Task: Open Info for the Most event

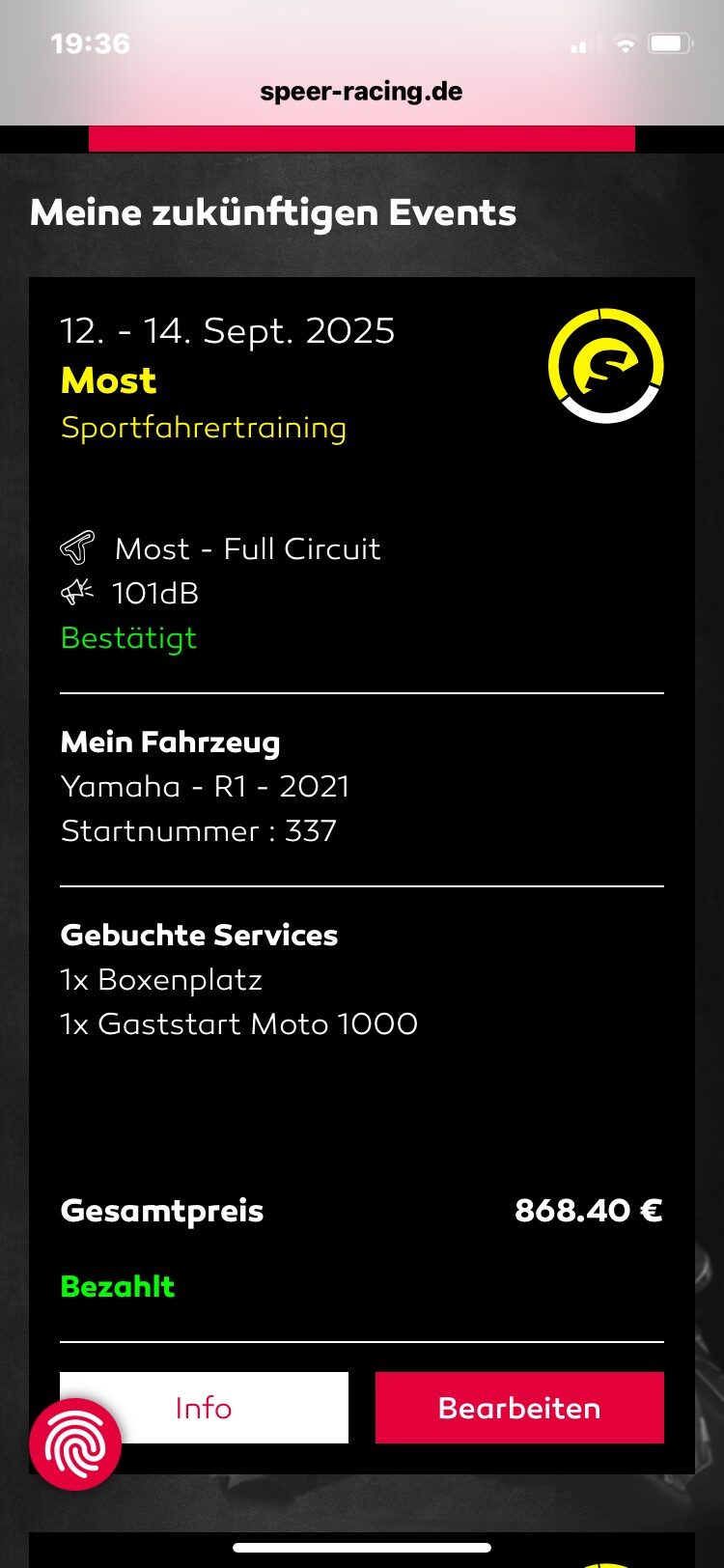Action: [x=204, y=1407]
